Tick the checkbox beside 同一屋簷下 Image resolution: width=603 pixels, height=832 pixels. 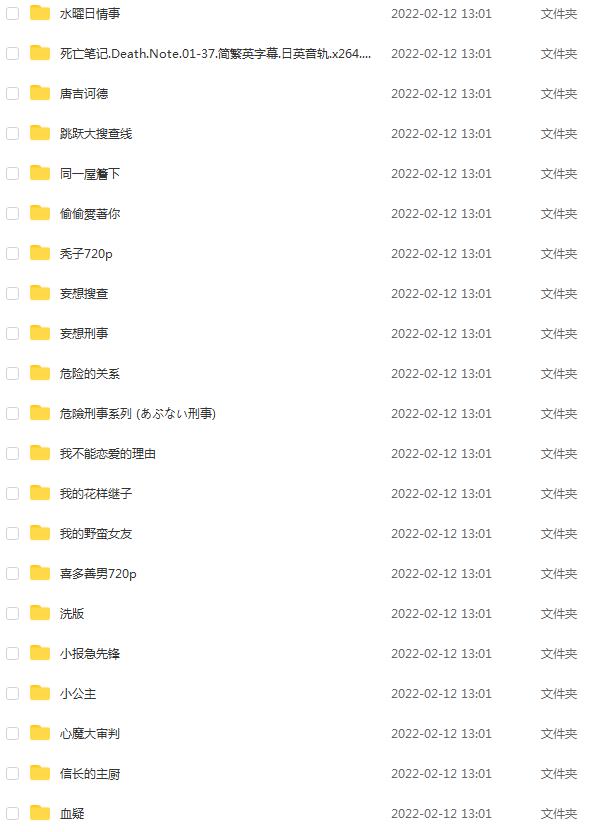tap(13, 174)
